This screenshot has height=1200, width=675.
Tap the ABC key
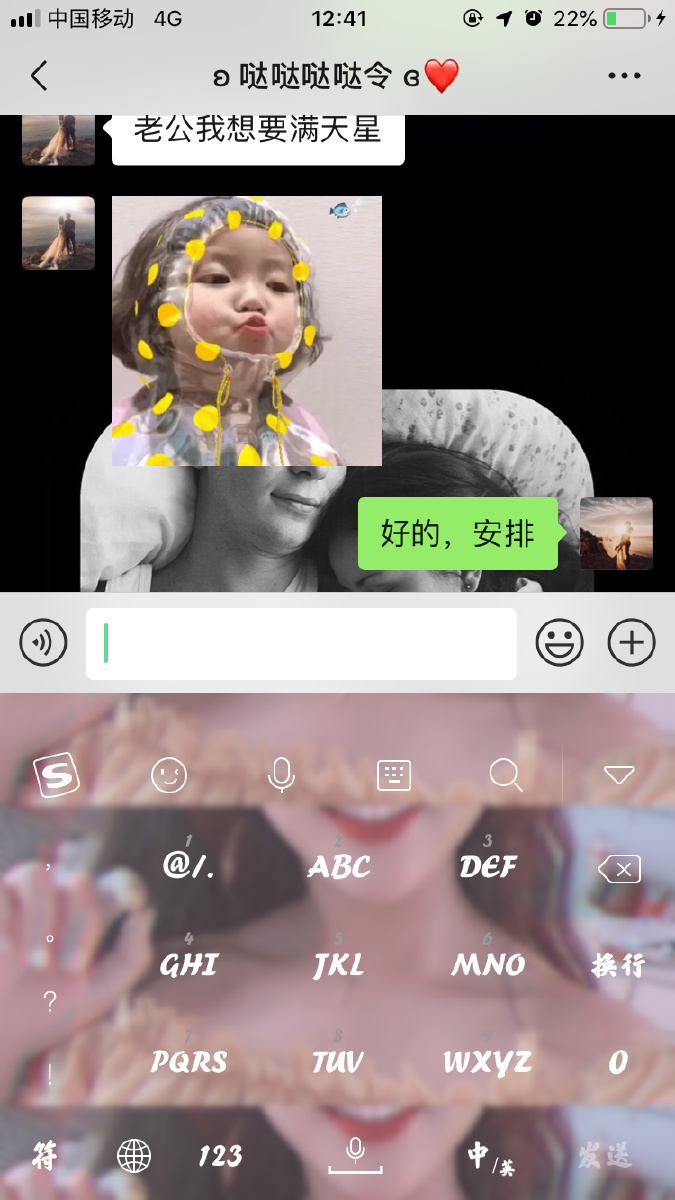click(339, 866)
